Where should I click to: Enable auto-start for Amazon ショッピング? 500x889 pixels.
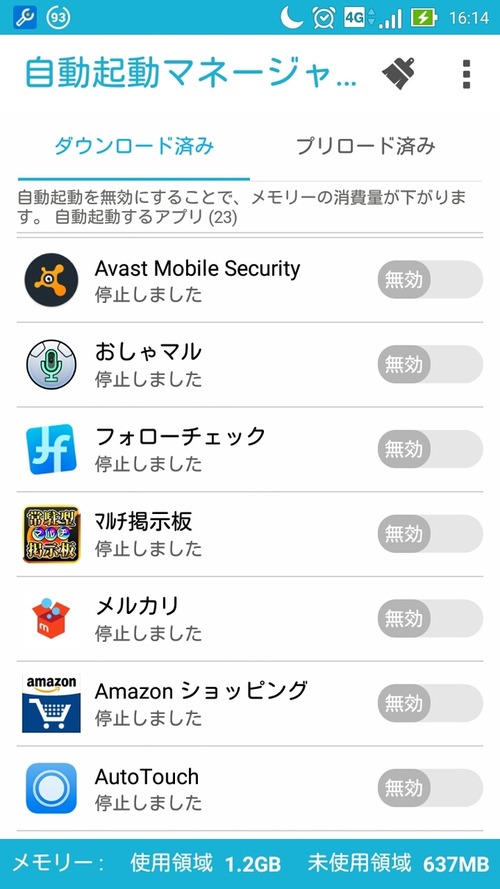[430, 703]
